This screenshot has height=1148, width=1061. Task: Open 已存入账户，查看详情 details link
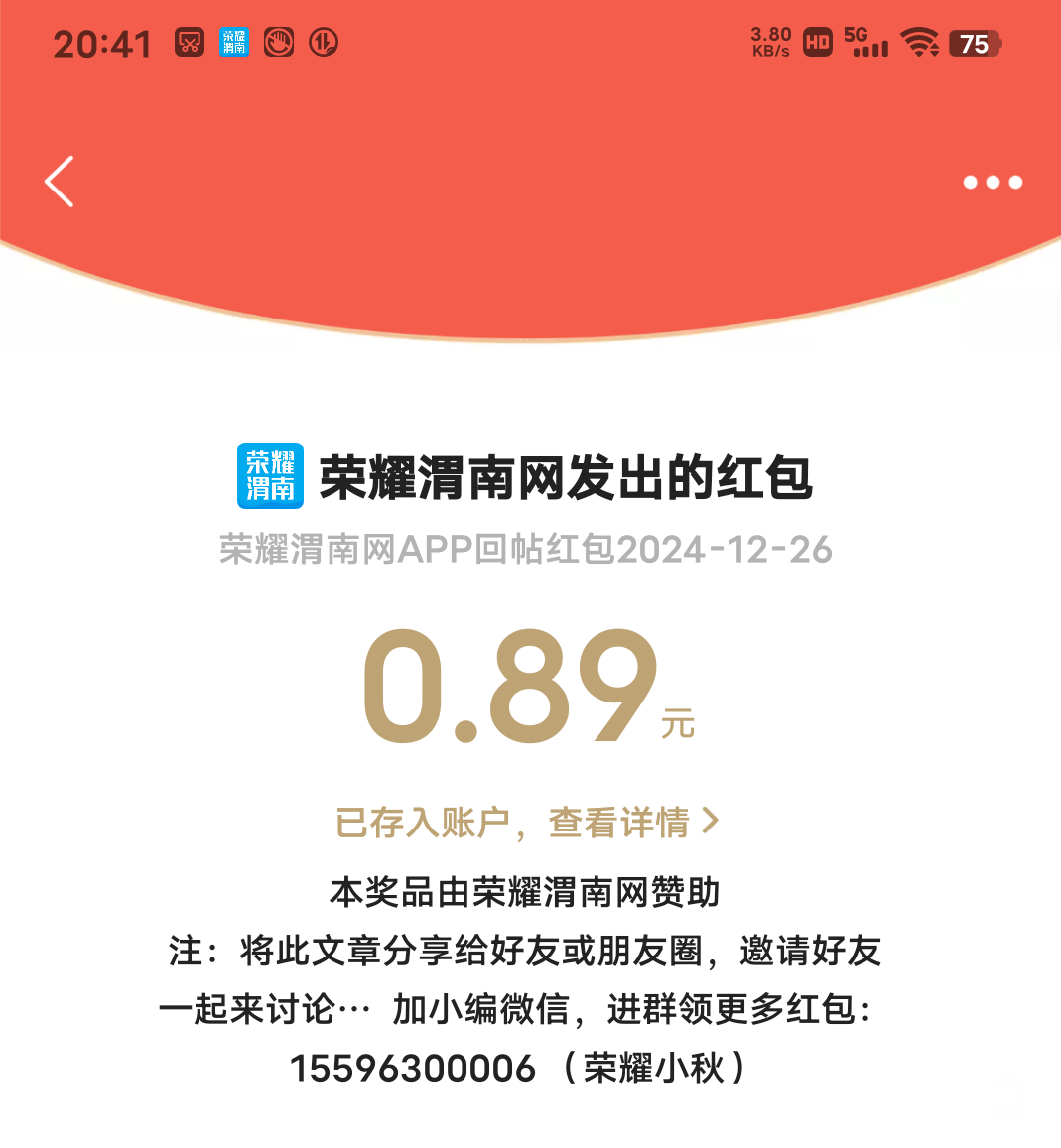click(x=527, y=822)
